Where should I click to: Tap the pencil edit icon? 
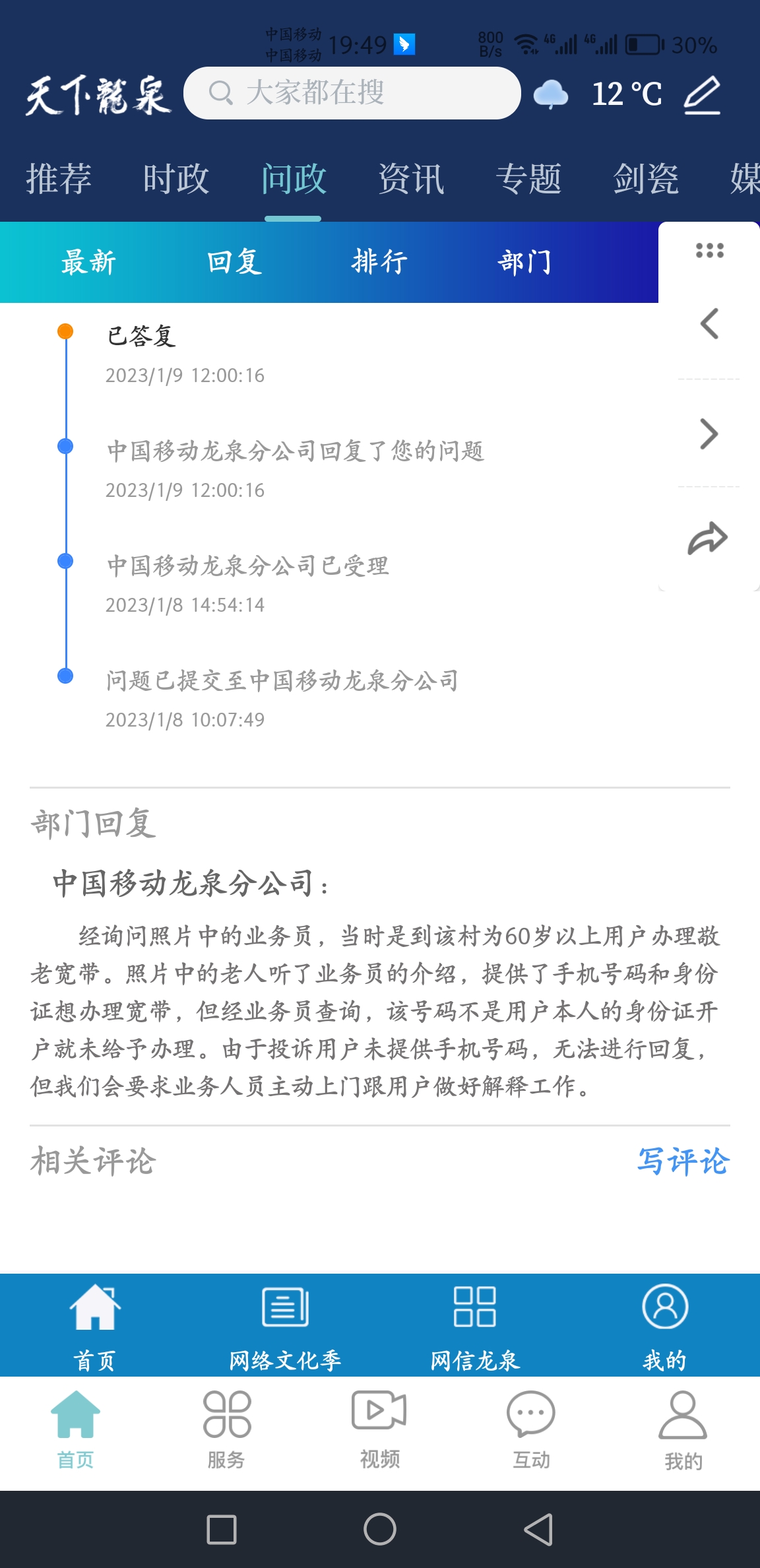(x=701, y=95)
